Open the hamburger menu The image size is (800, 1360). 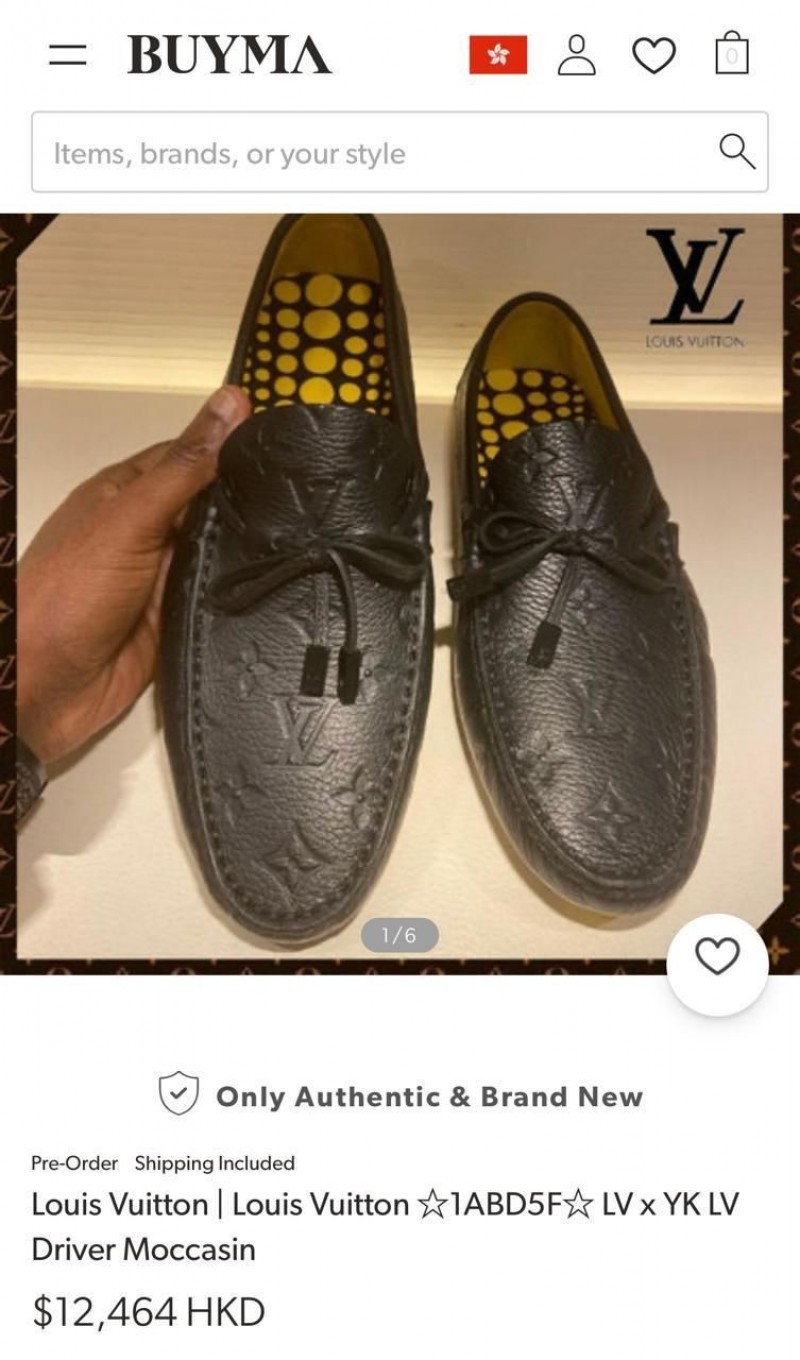tap(69, 55)
